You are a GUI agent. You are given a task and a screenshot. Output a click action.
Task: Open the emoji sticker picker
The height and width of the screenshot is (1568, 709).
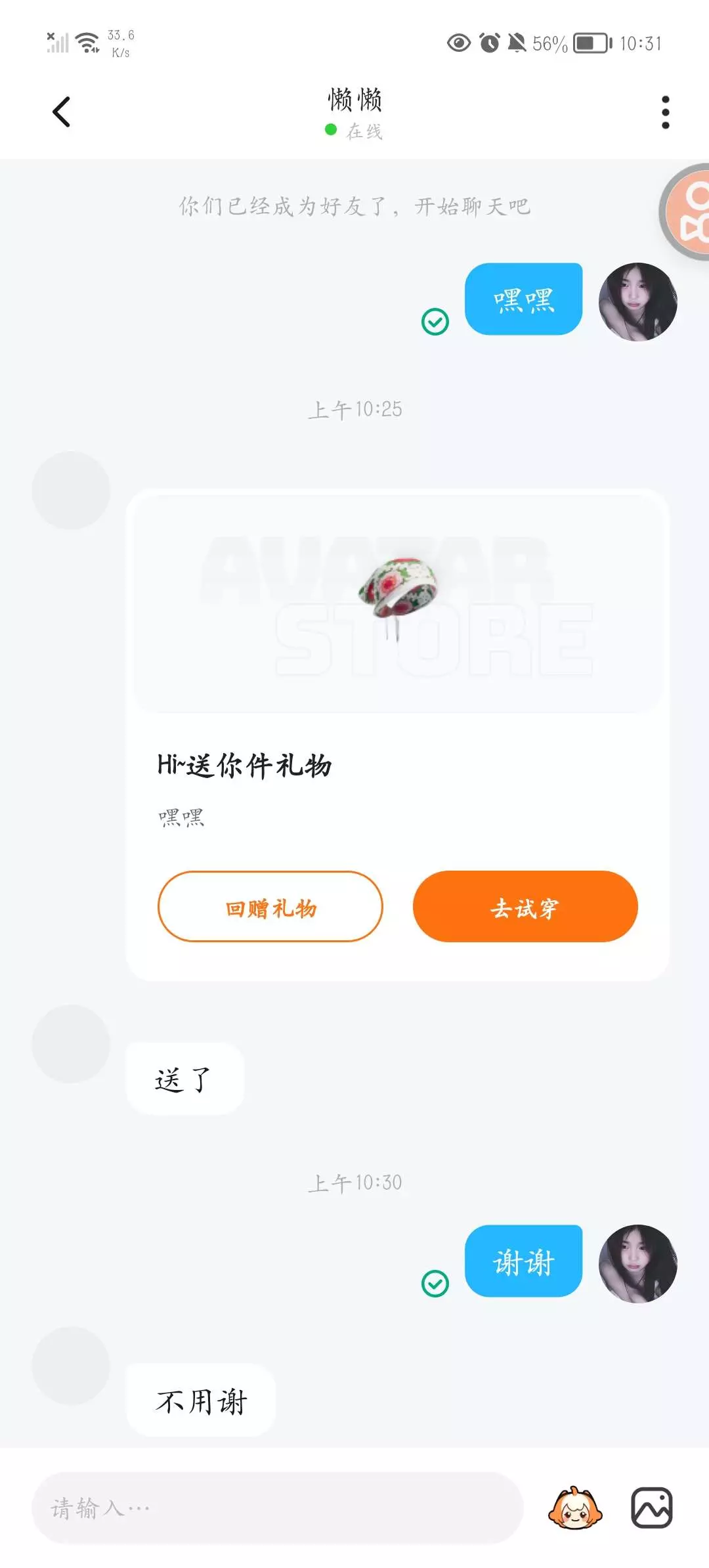click(x=575, y=1508)
